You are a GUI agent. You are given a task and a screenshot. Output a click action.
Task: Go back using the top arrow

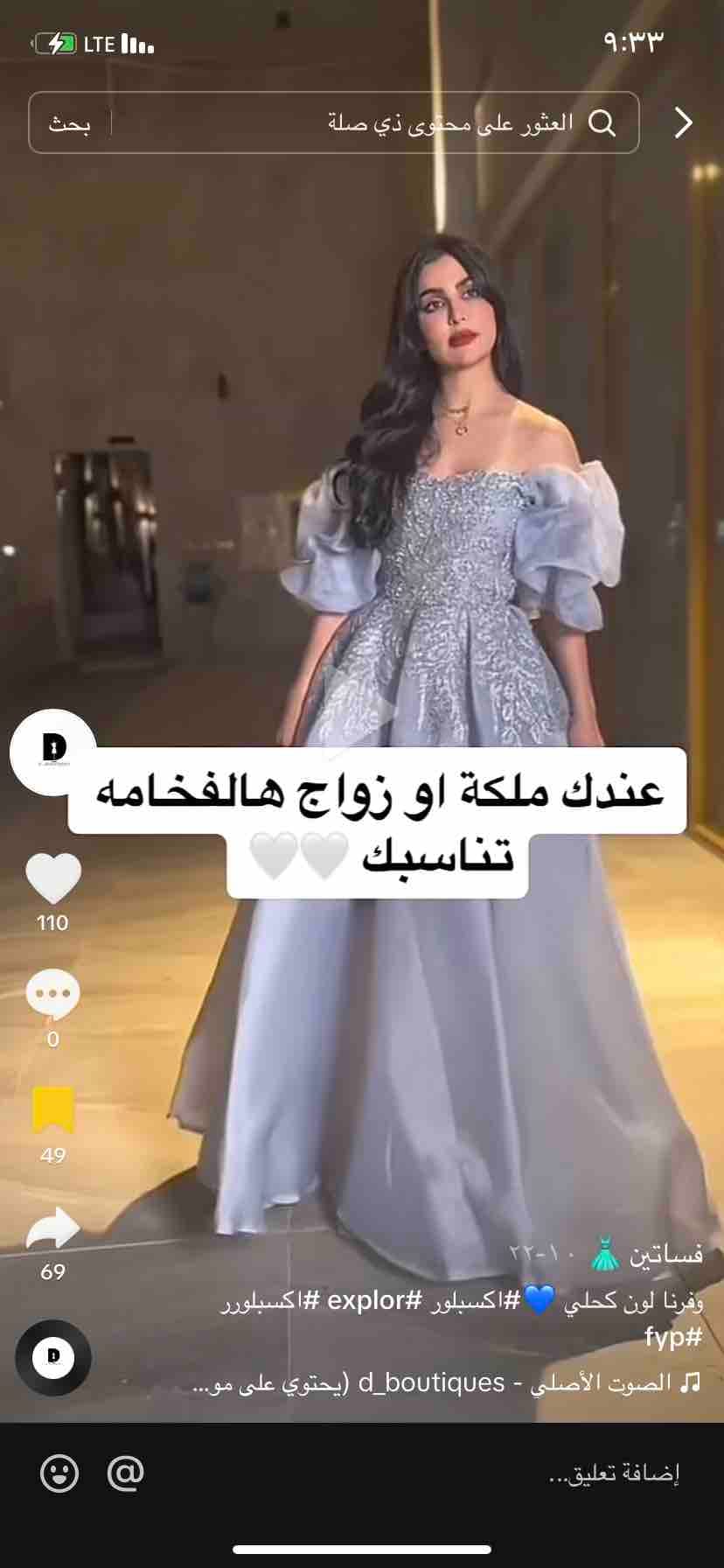683,123
